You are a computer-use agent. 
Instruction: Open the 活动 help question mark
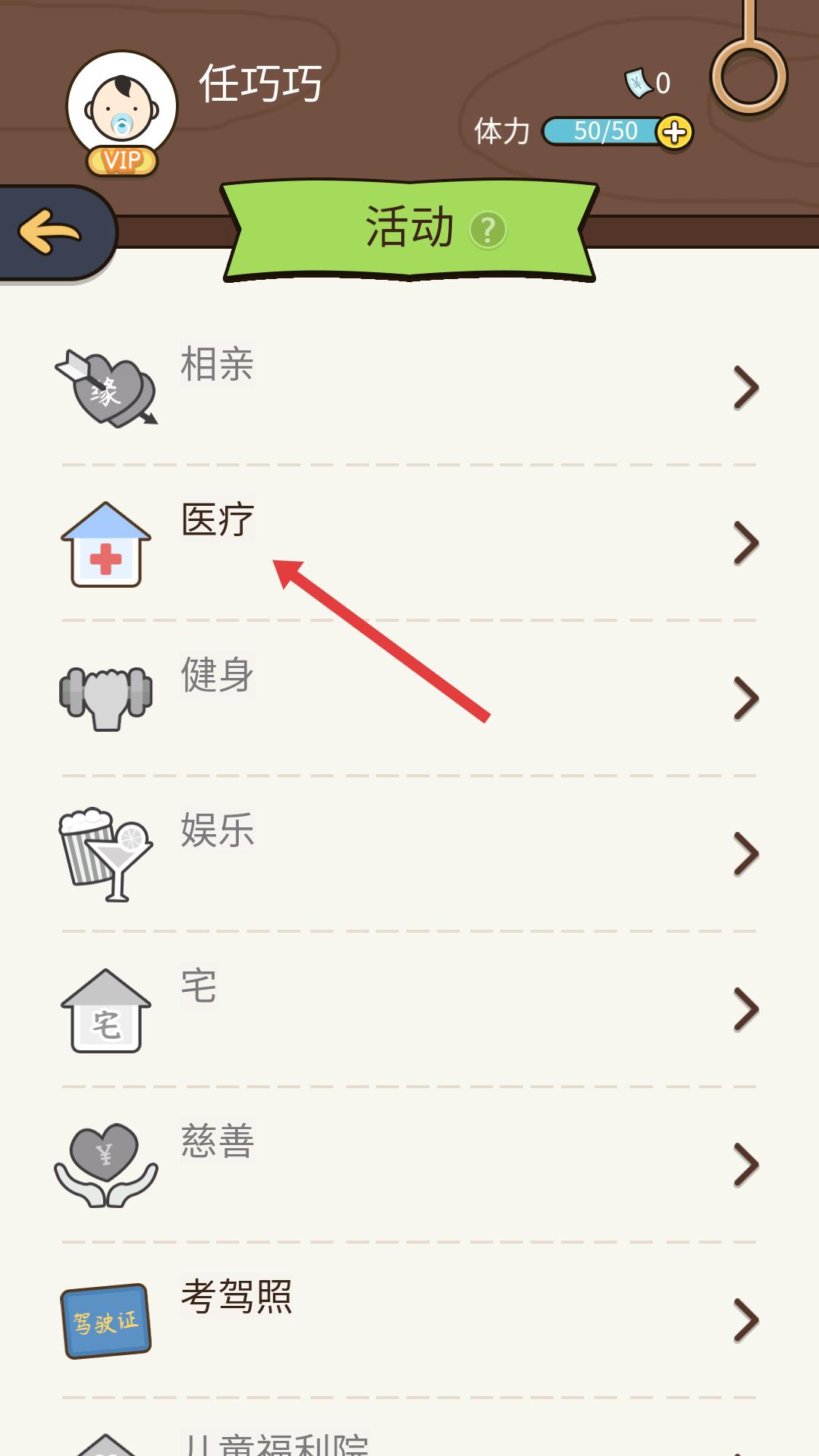(488, 230)
